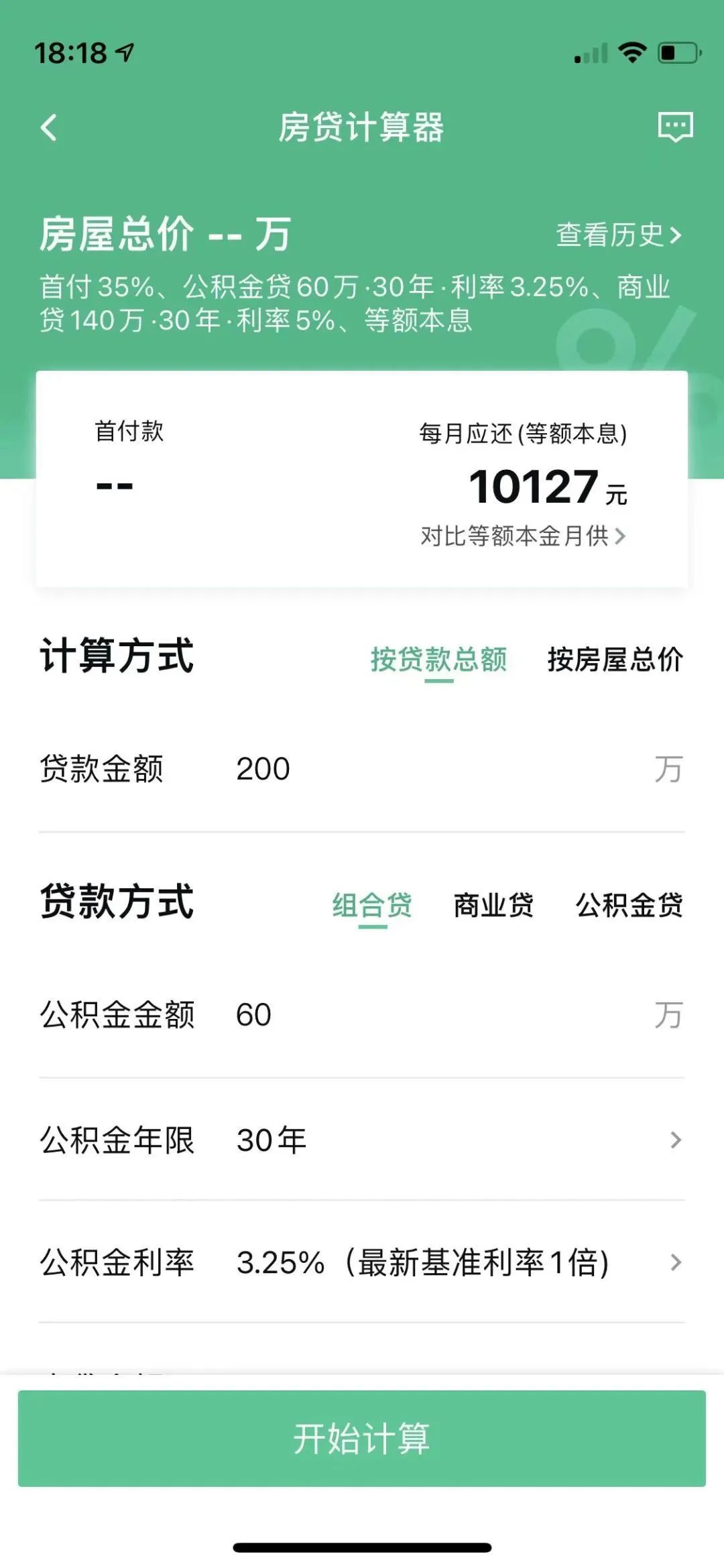Open 对比等额本金月供 comparison
The image size is (724, 1568).
523,536
